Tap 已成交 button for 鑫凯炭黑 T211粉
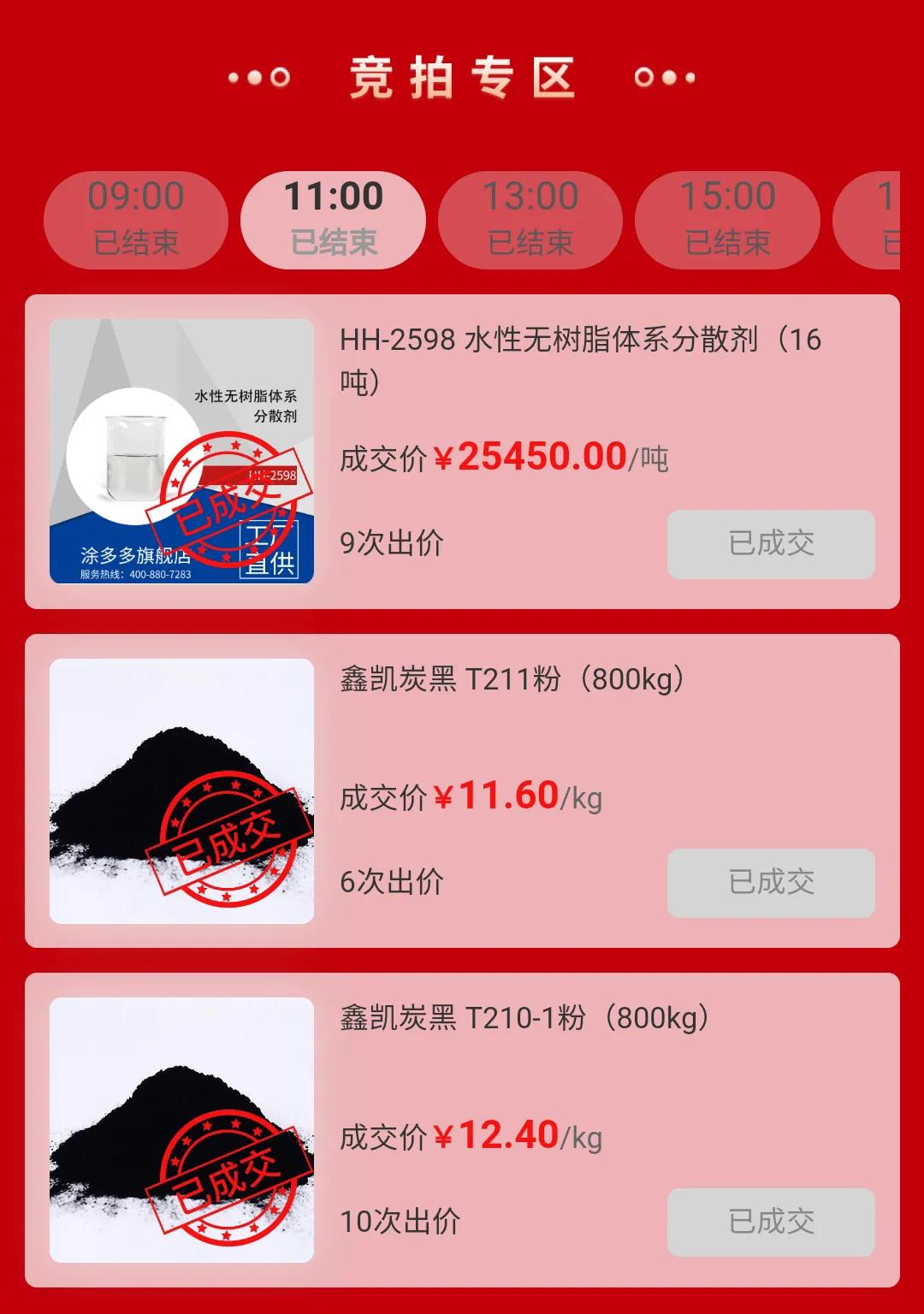This screenshot has width=924, height=1314. point(771,883)
